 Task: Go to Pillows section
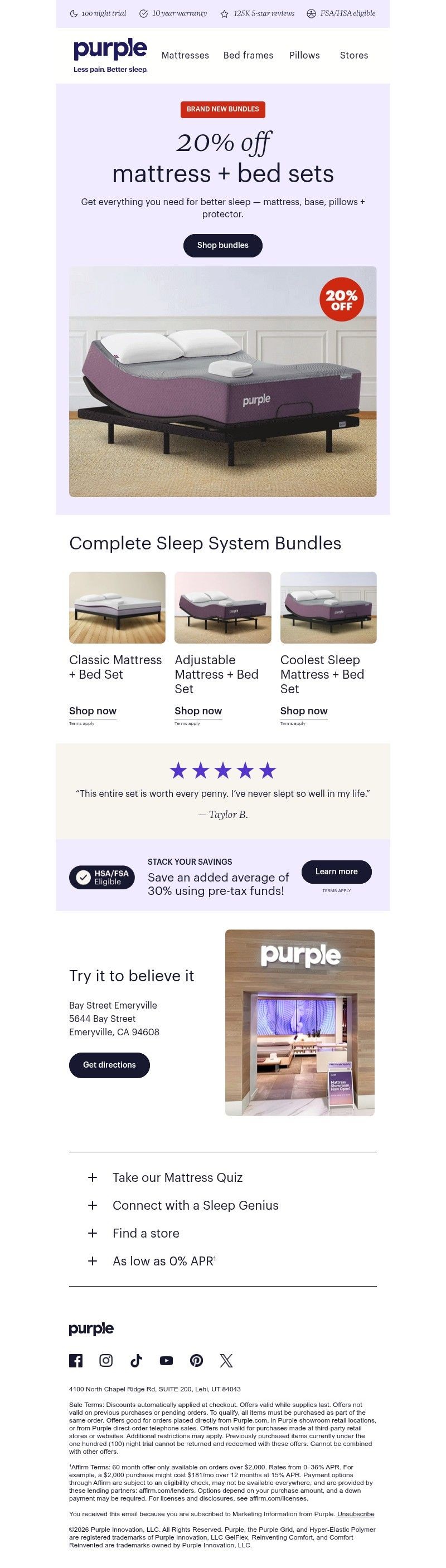304,55
